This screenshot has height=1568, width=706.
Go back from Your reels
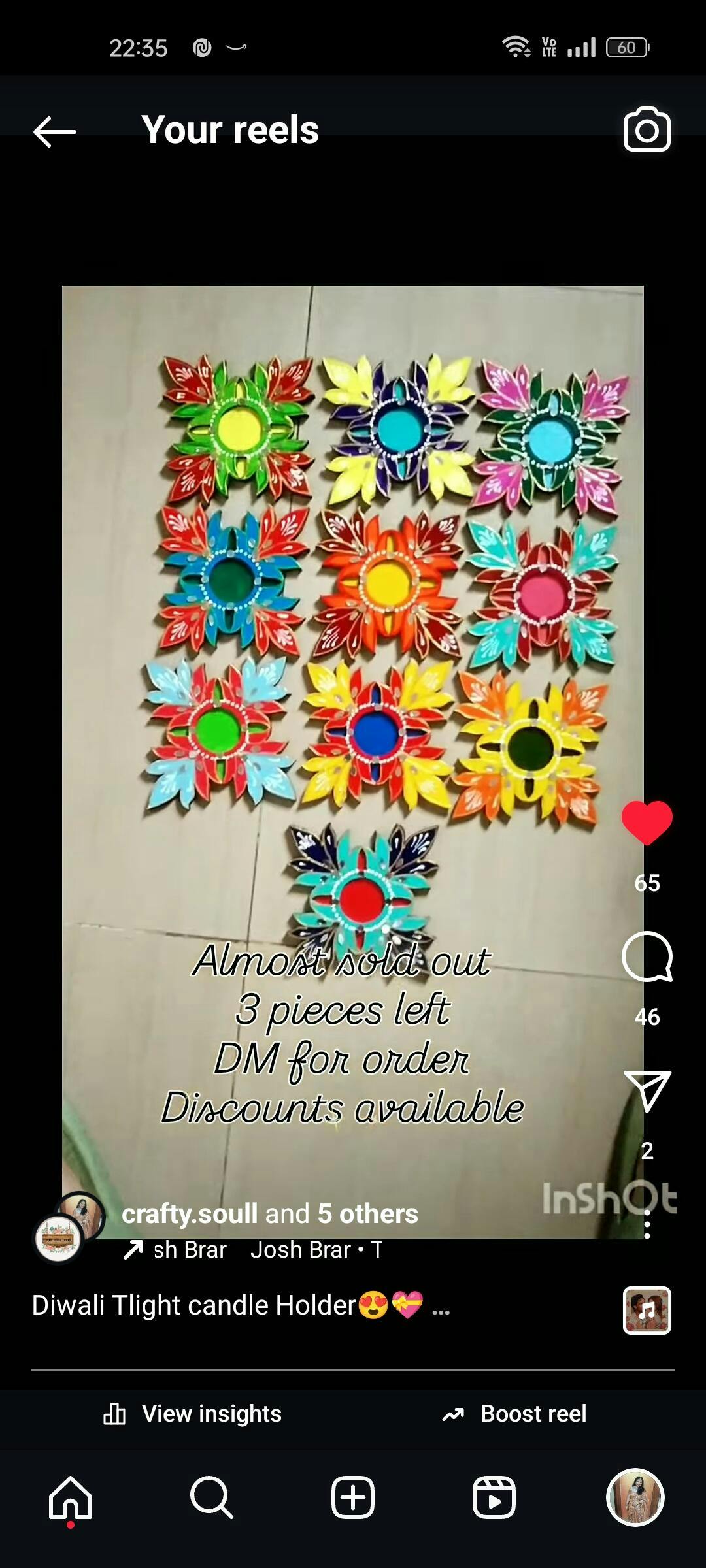[55, 132]
